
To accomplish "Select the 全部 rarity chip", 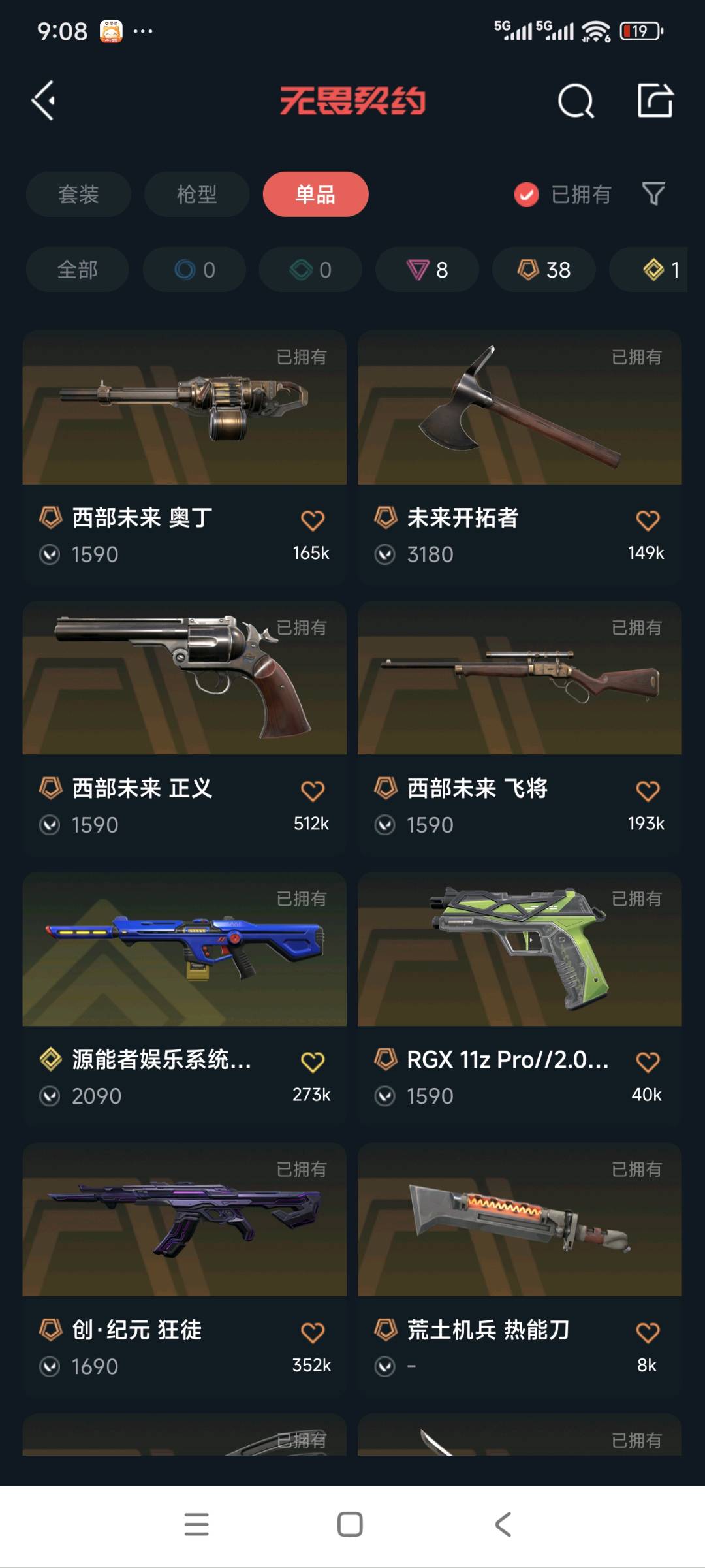I will click(x=77, y=269).
